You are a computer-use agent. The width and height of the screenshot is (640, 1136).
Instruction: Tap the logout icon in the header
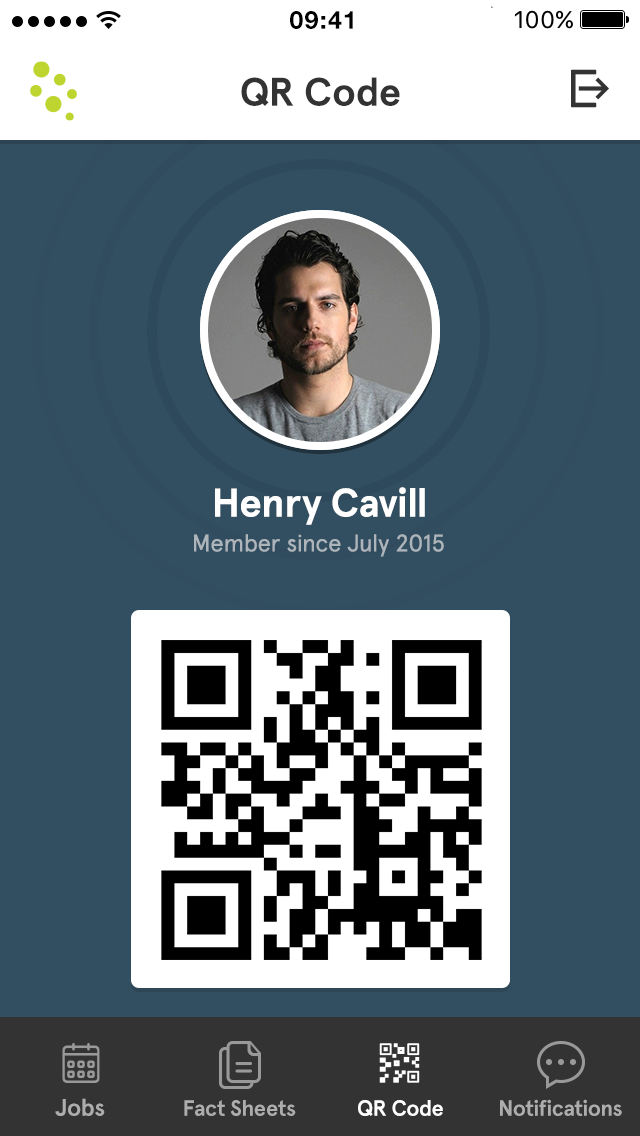click(589, 89)
